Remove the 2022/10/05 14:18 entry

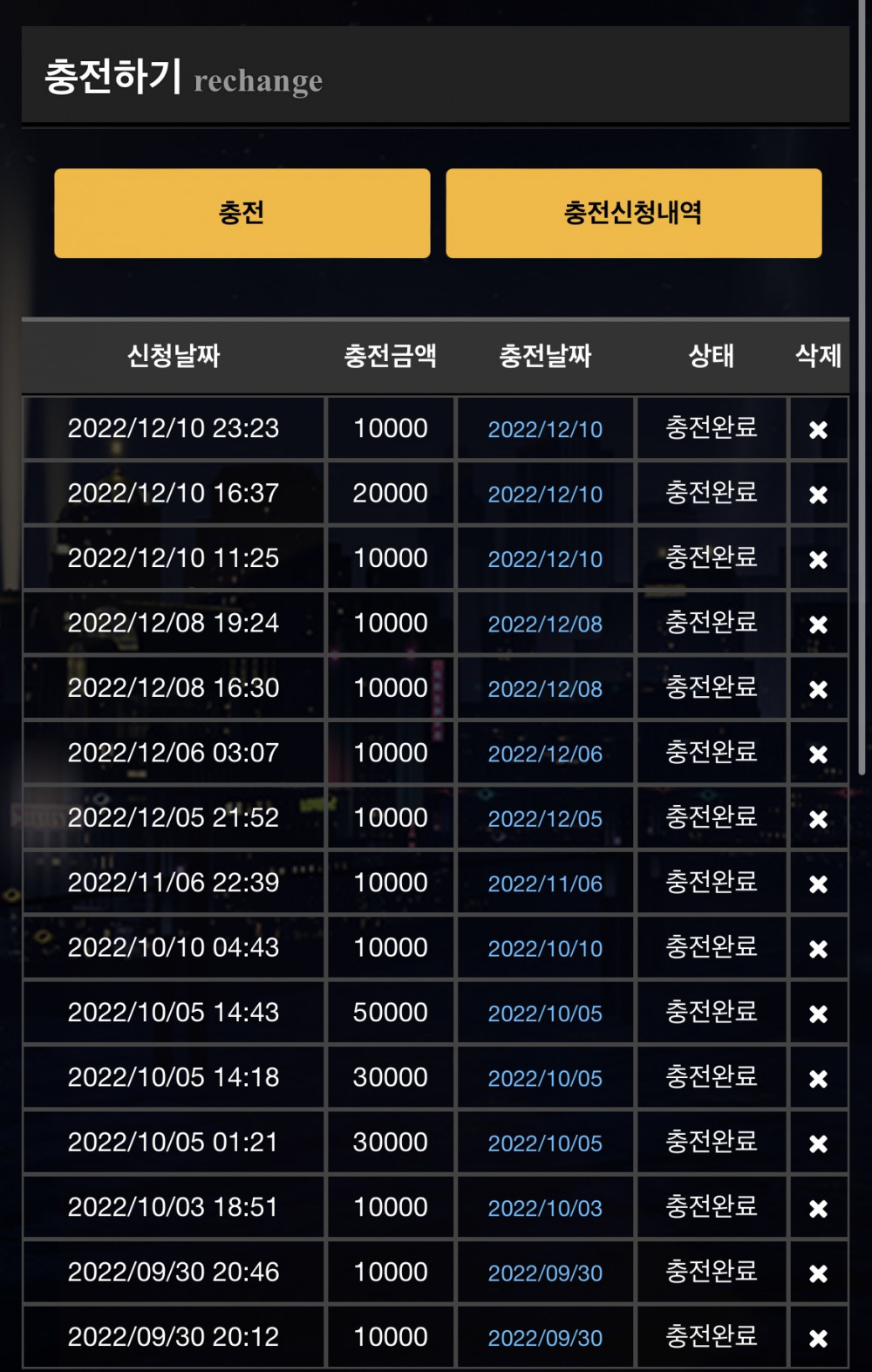click(x=818, y=1079)
